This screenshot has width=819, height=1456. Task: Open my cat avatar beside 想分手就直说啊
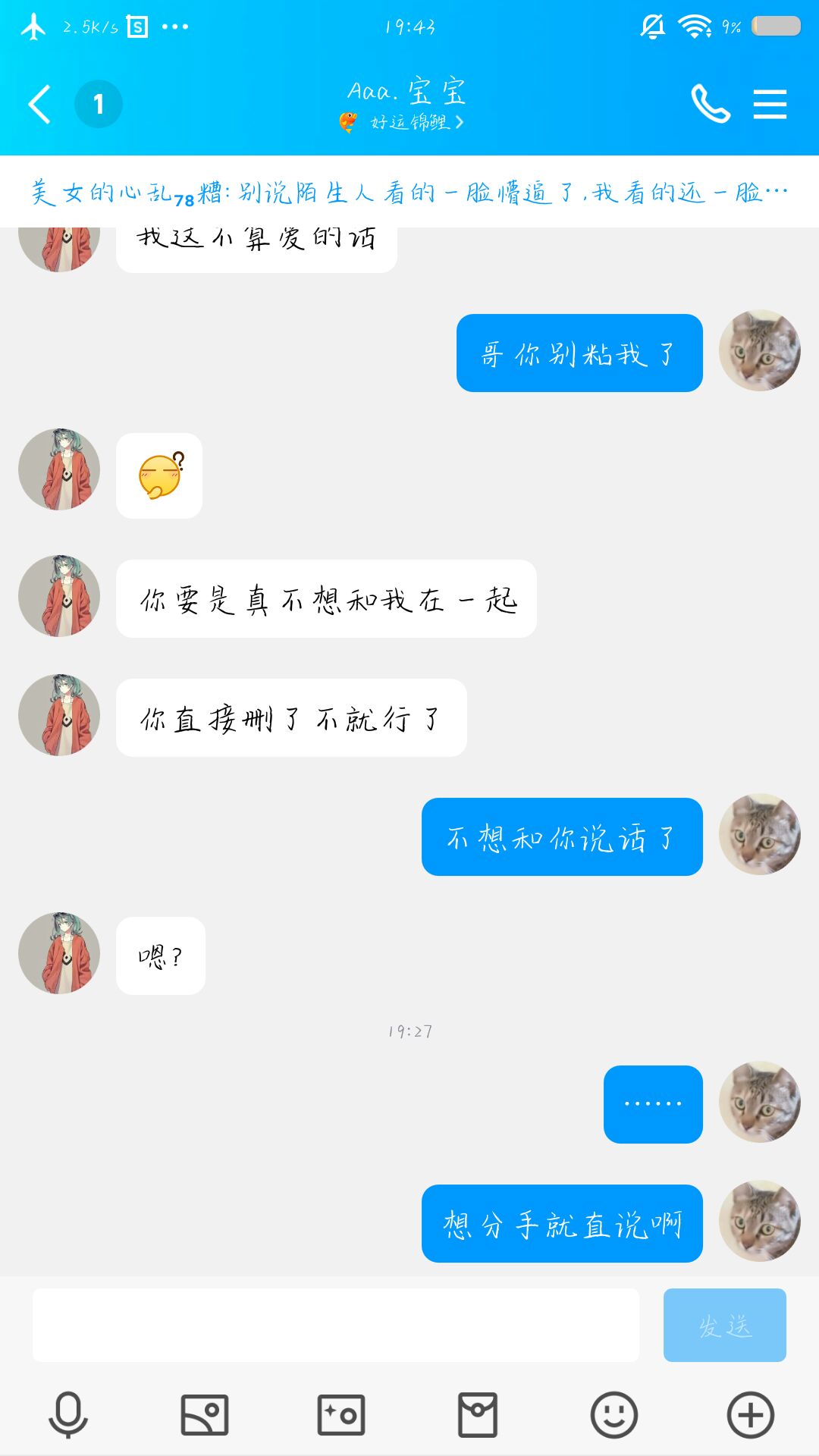click(760, 1221)
